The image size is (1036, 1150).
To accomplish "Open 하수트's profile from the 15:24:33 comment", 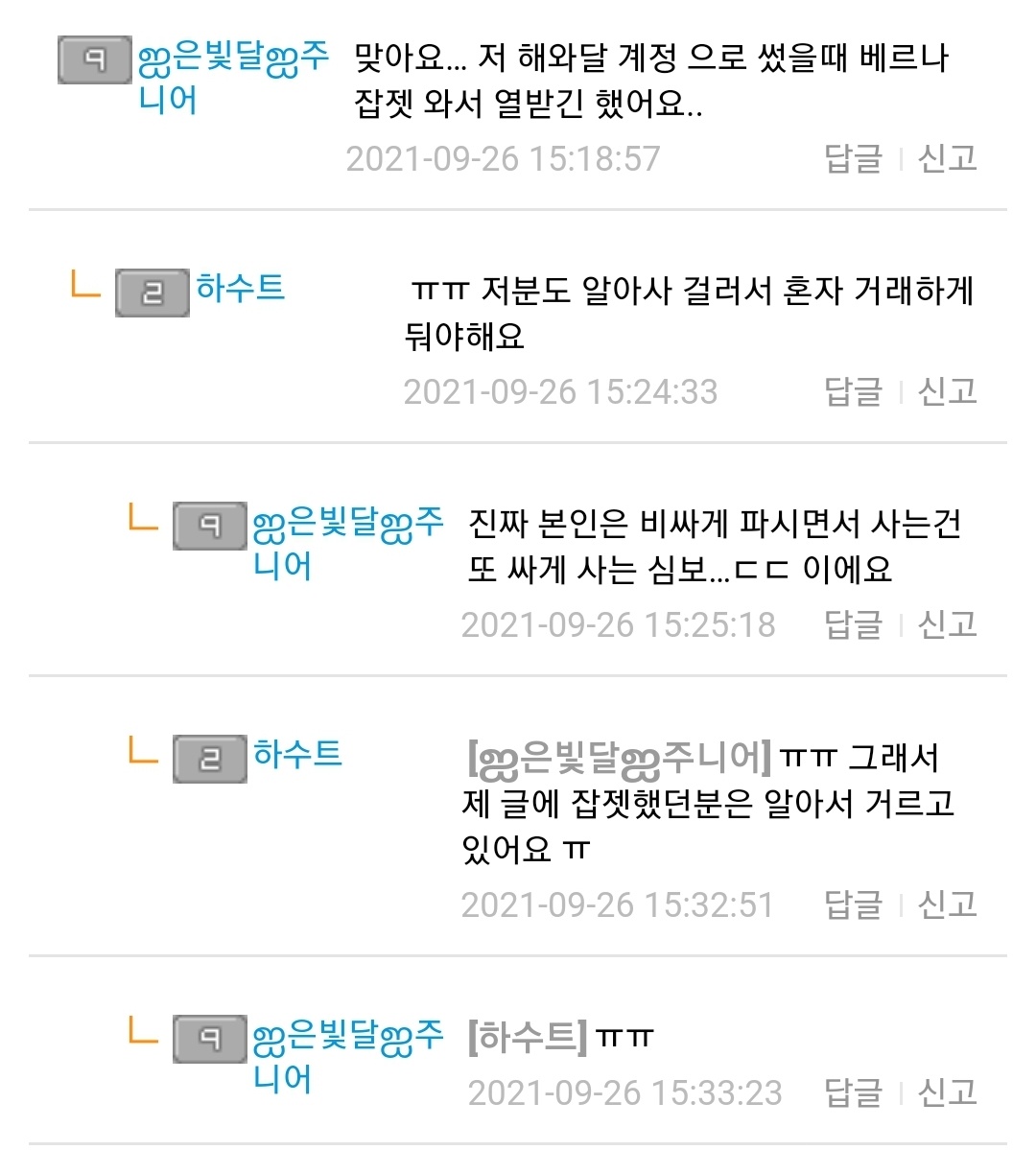I will coord(240,287).
